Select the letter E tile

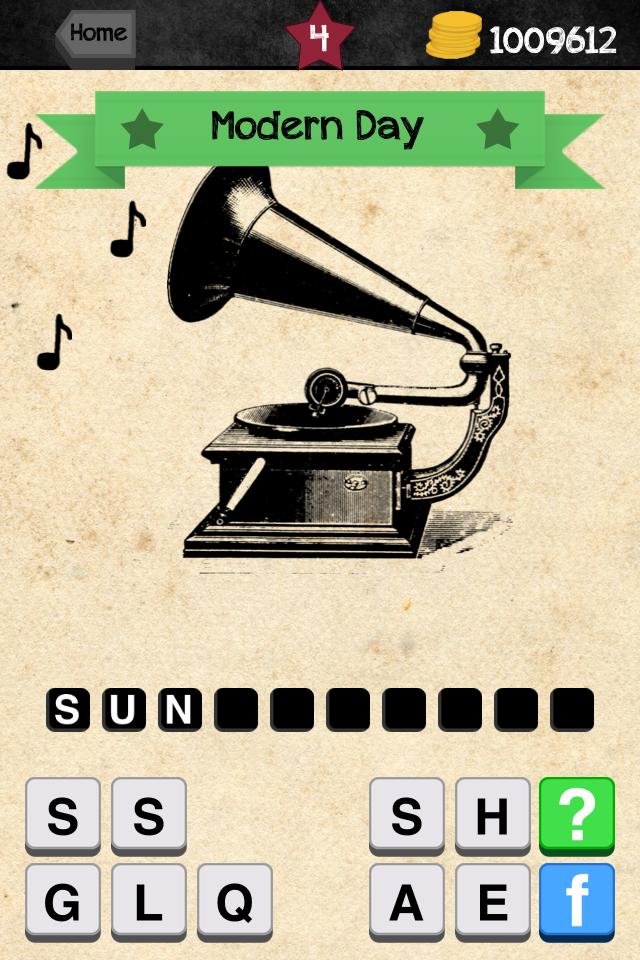click(x=492, y=902)
